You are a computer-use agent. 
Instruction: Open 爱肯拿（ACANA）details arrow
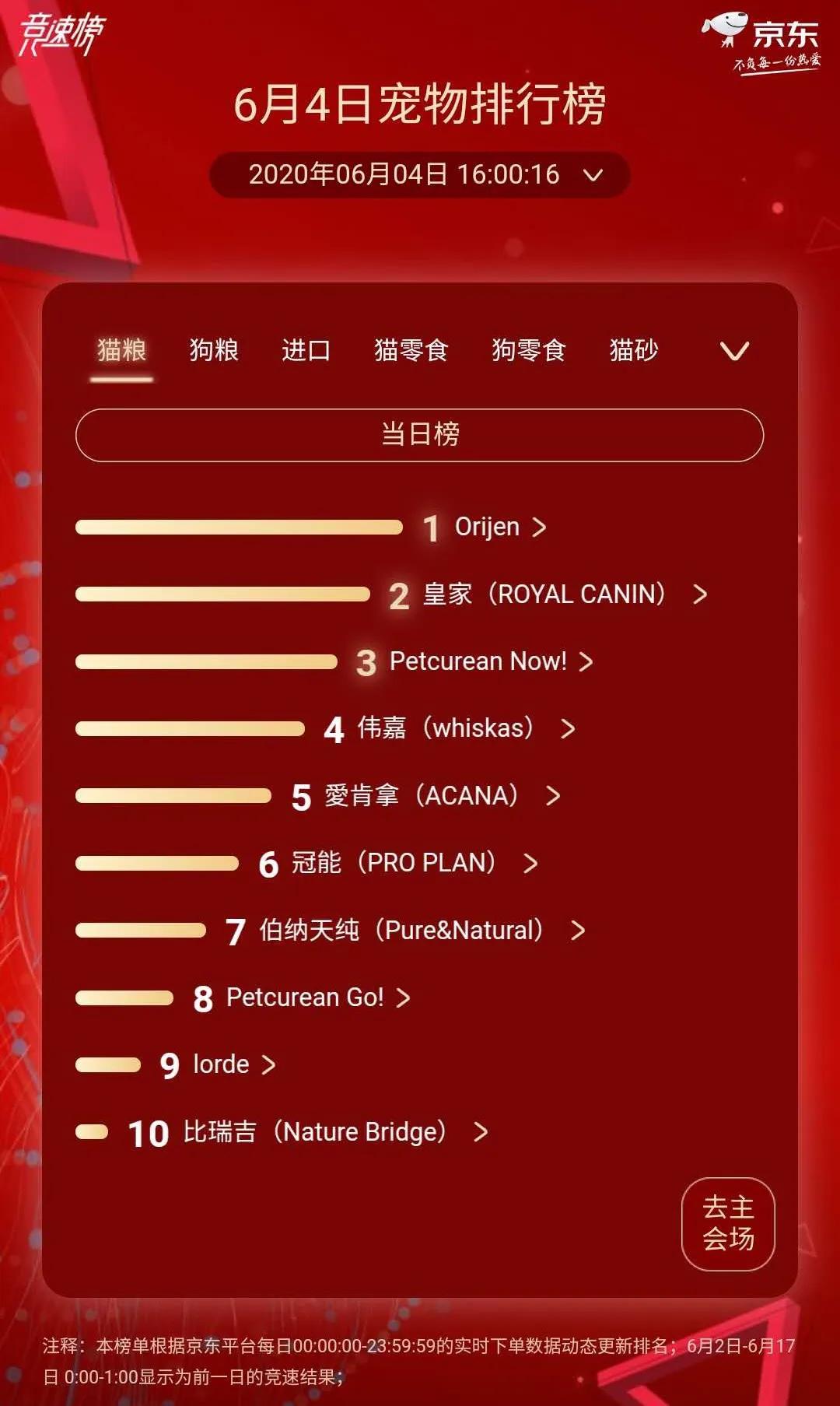coord(554,796)
